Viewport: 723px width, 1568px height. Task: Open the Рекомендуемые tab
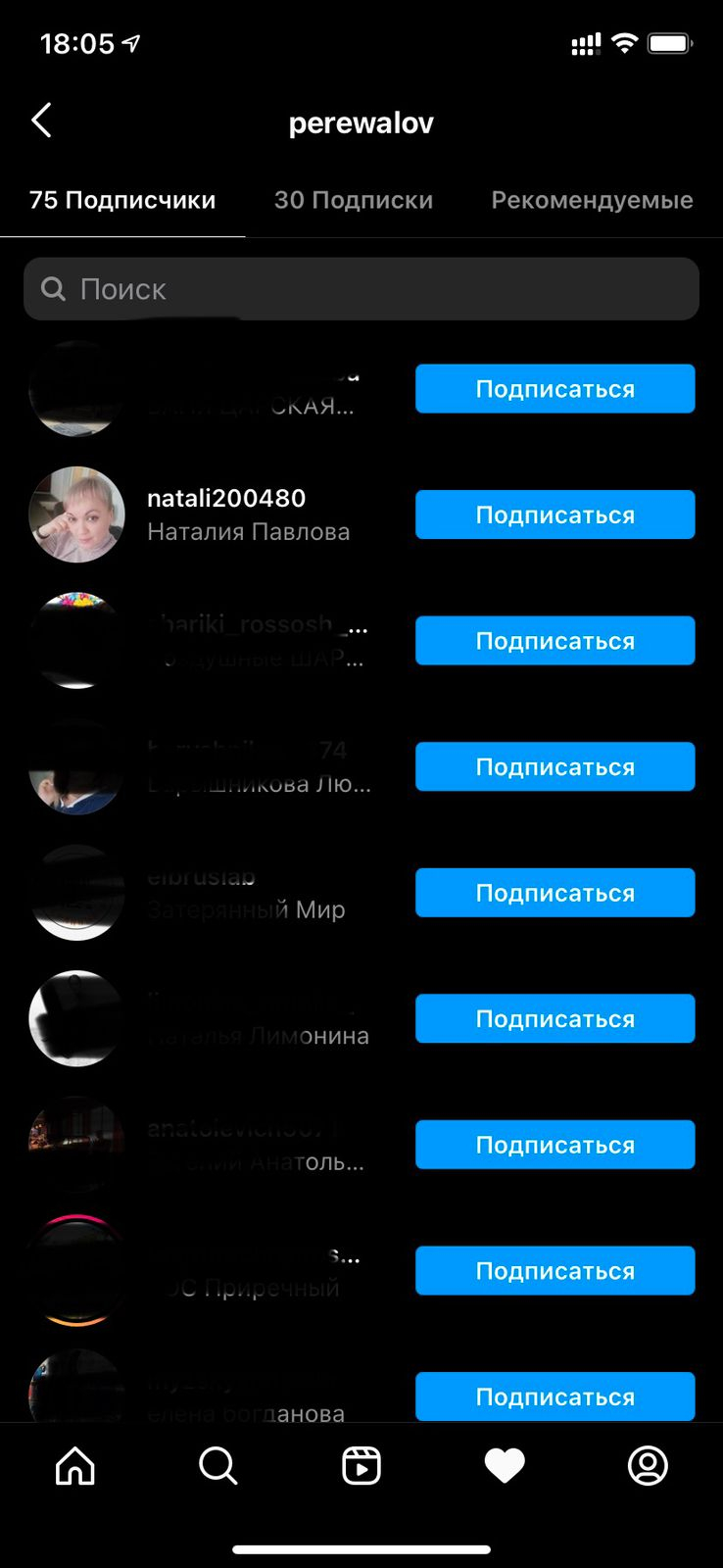592,200
